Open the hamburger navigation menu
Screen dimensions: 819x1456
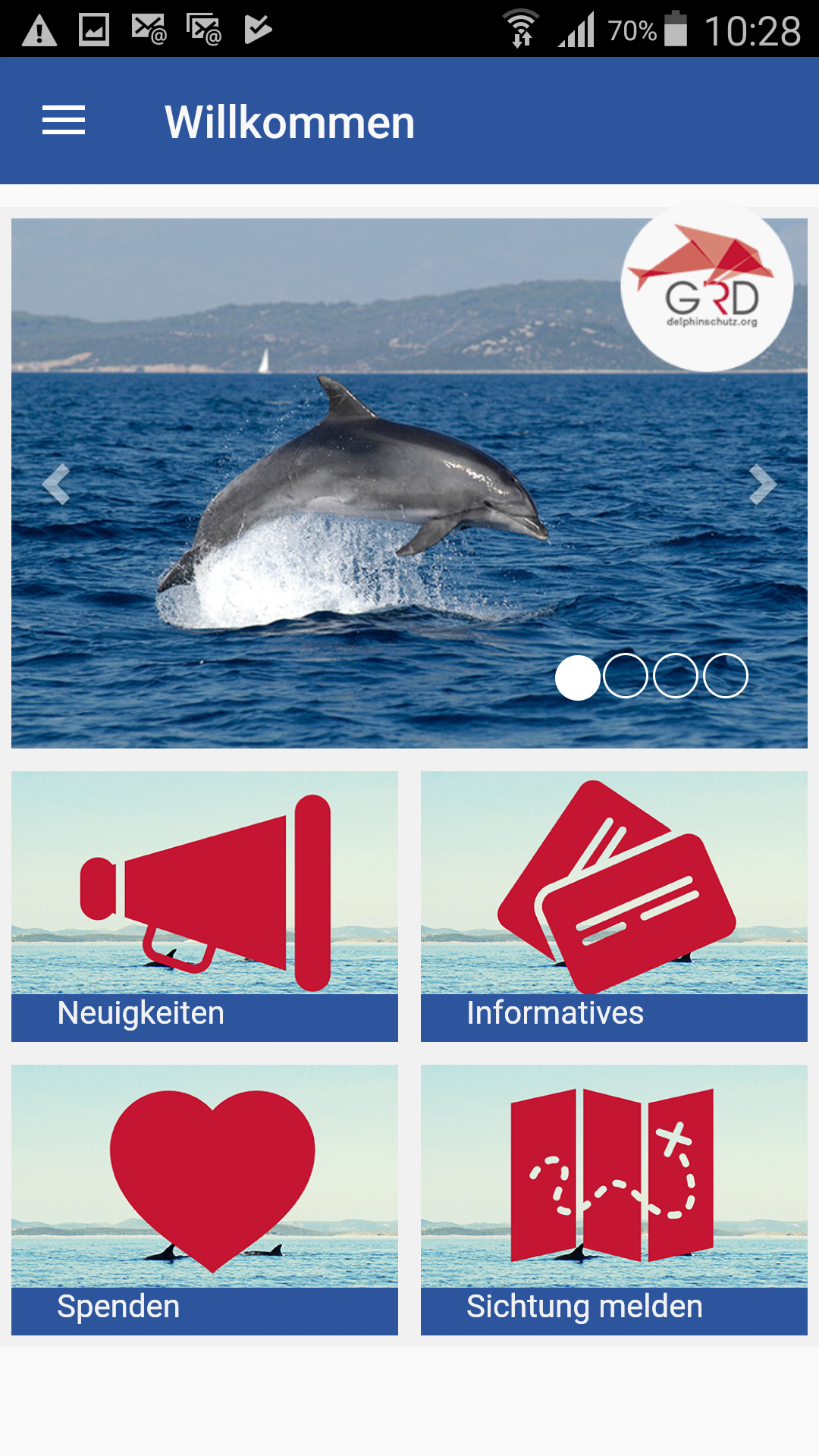pos(64,121)
